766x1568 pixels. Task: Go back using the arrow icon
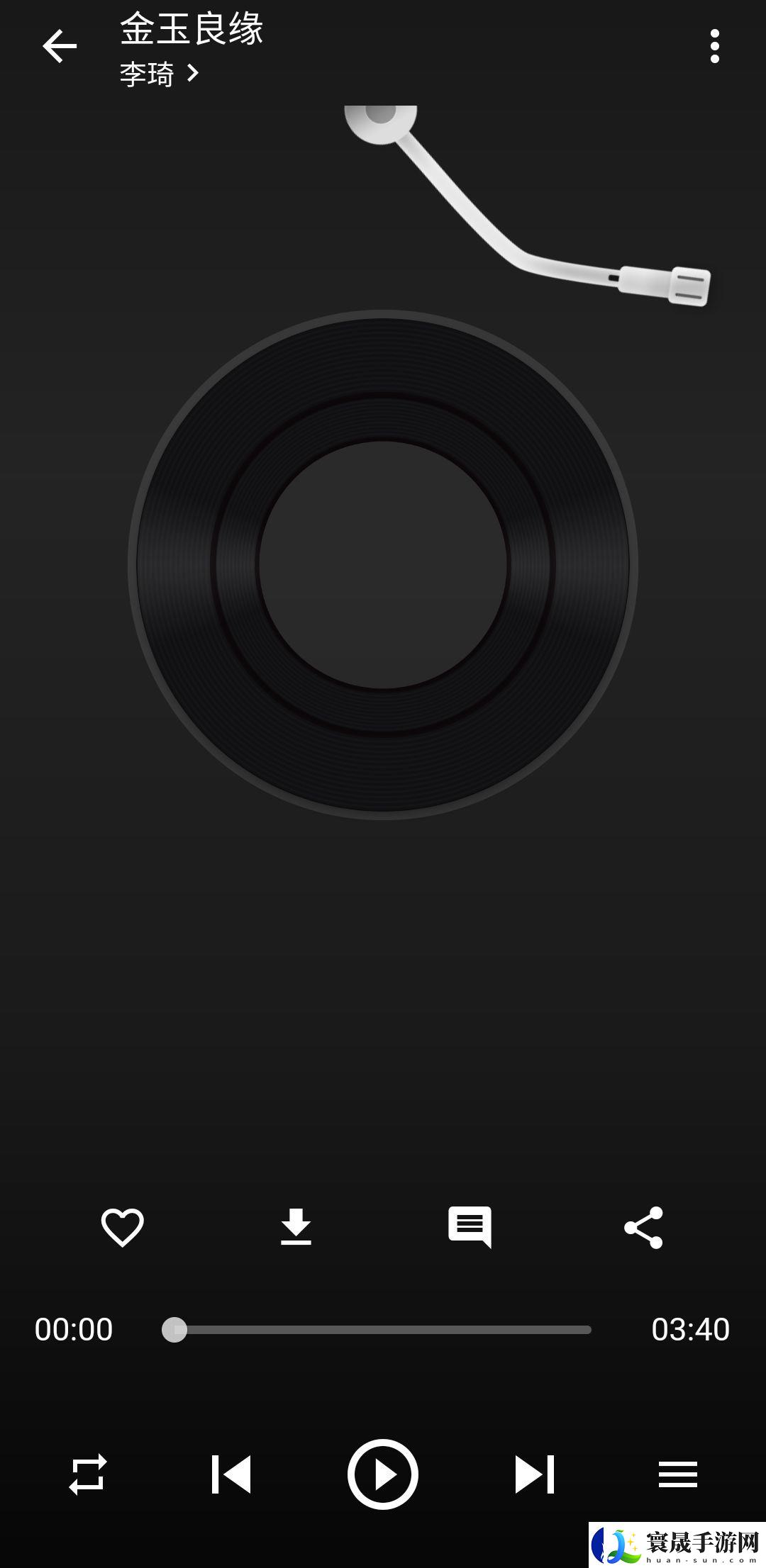pyautogui.click(x=60, y=47)
